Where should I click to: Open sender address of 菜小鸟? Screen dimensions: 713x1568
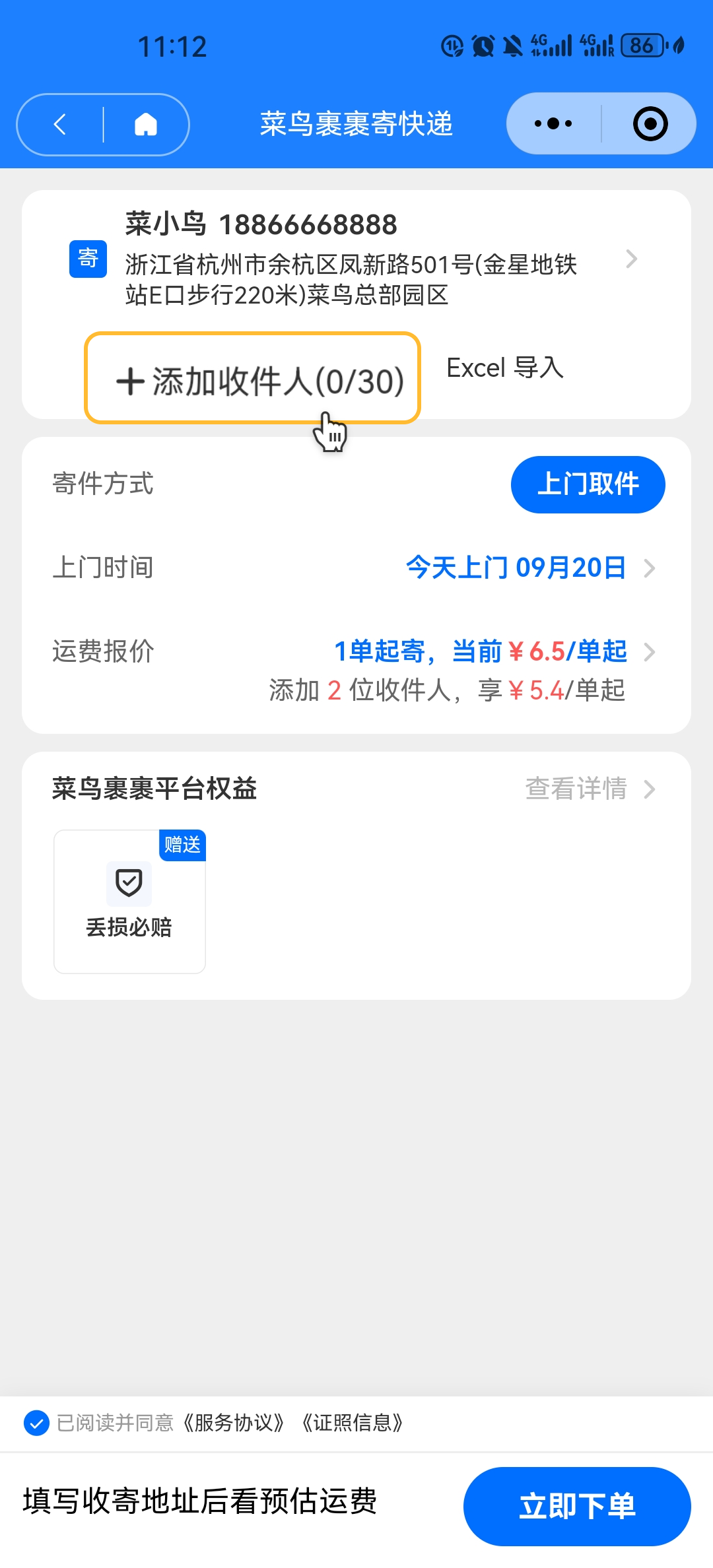[356, 259]
